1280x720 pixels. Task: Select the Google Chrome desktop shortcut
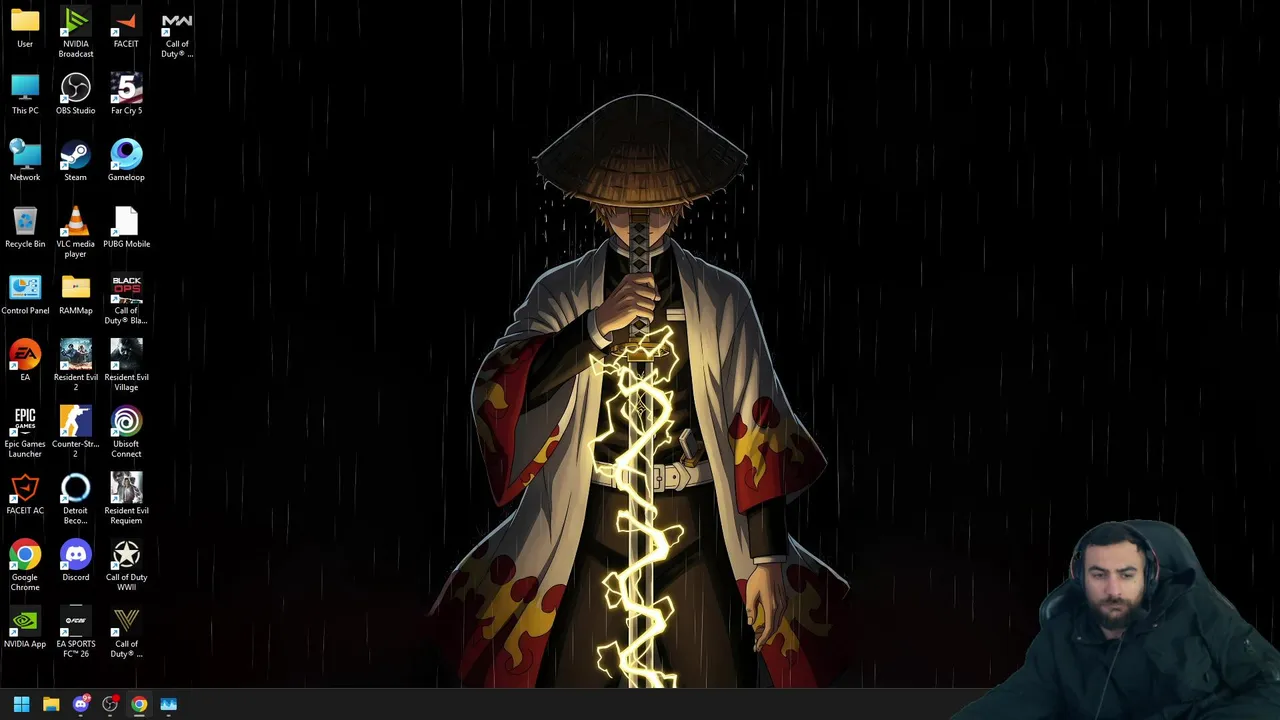click(x=25, y=555)
